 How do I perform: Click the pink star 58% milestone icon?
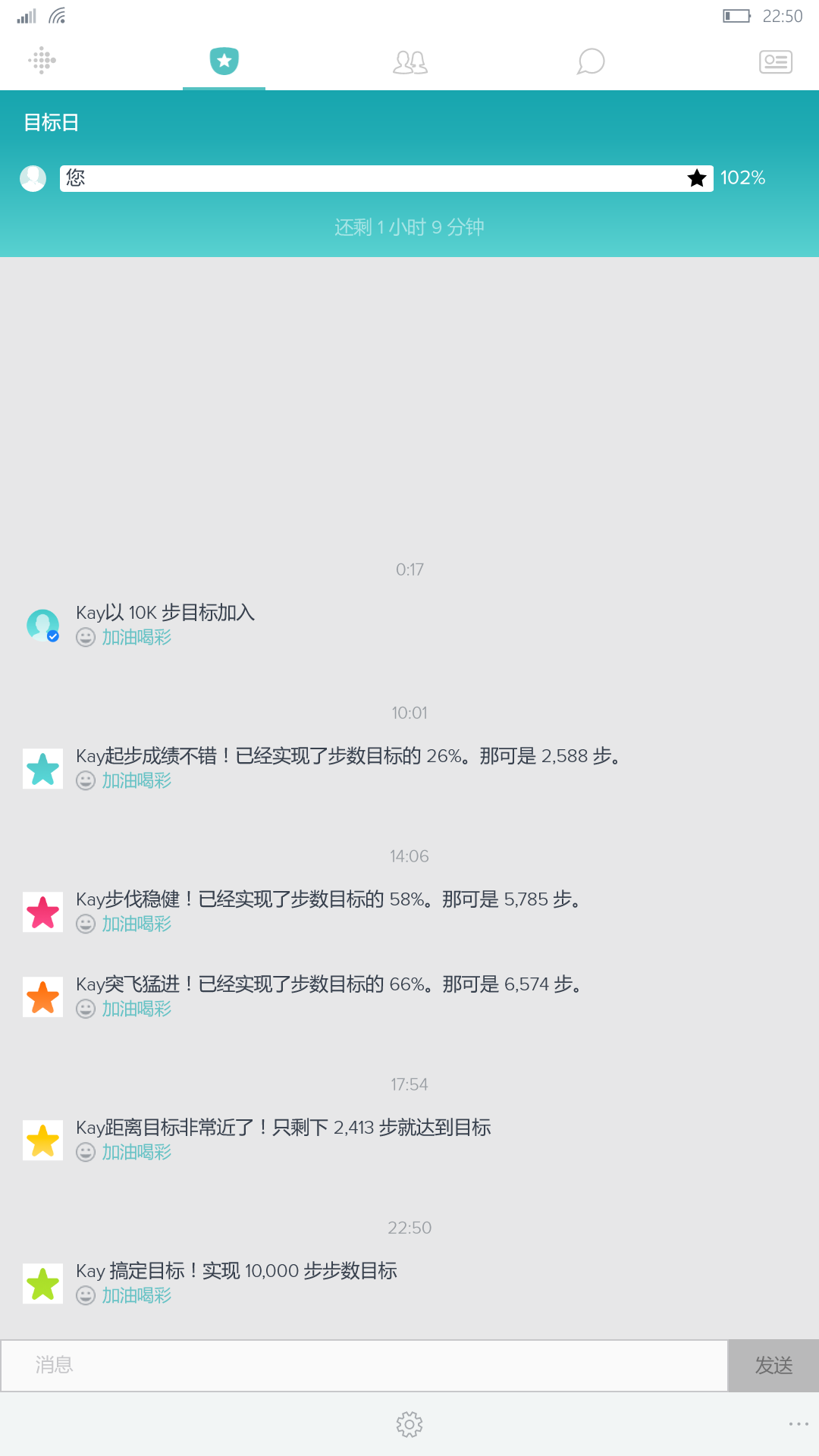[x=42, y=912]
